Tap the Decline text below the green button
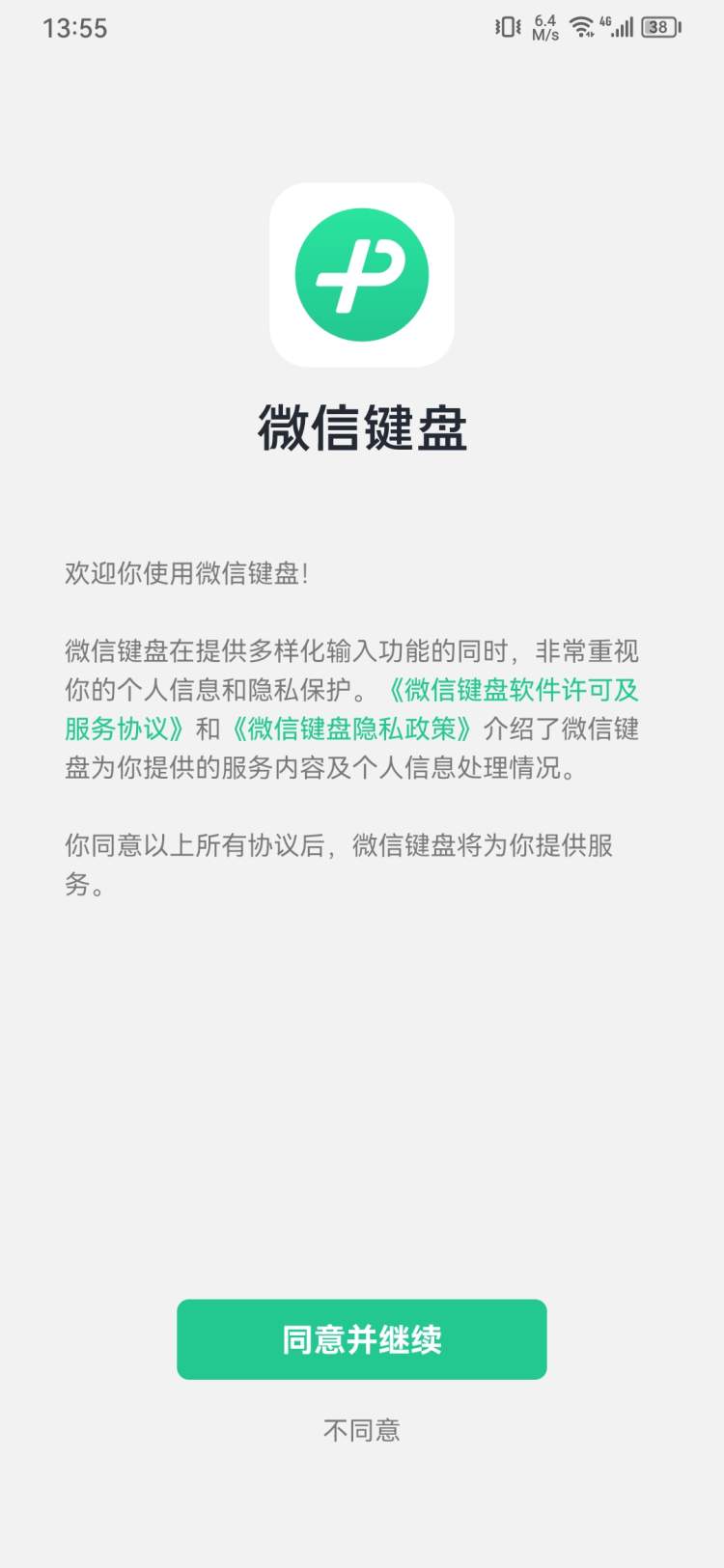The width and height of the screenshot is (724, 1568). [x=362, y=1431]
